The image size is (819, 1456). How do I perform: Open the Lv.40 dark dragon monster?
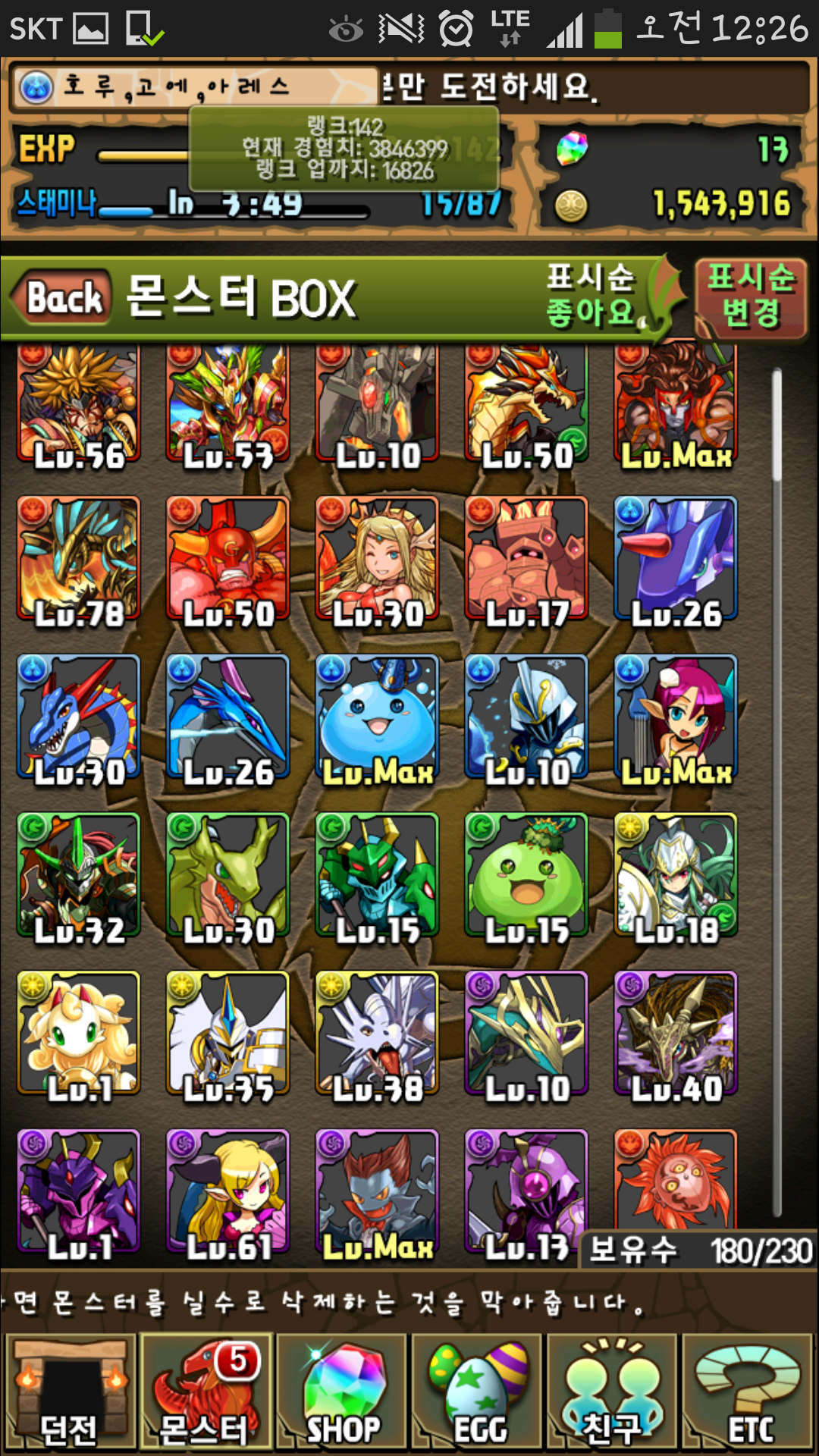tap(676, 1034)
